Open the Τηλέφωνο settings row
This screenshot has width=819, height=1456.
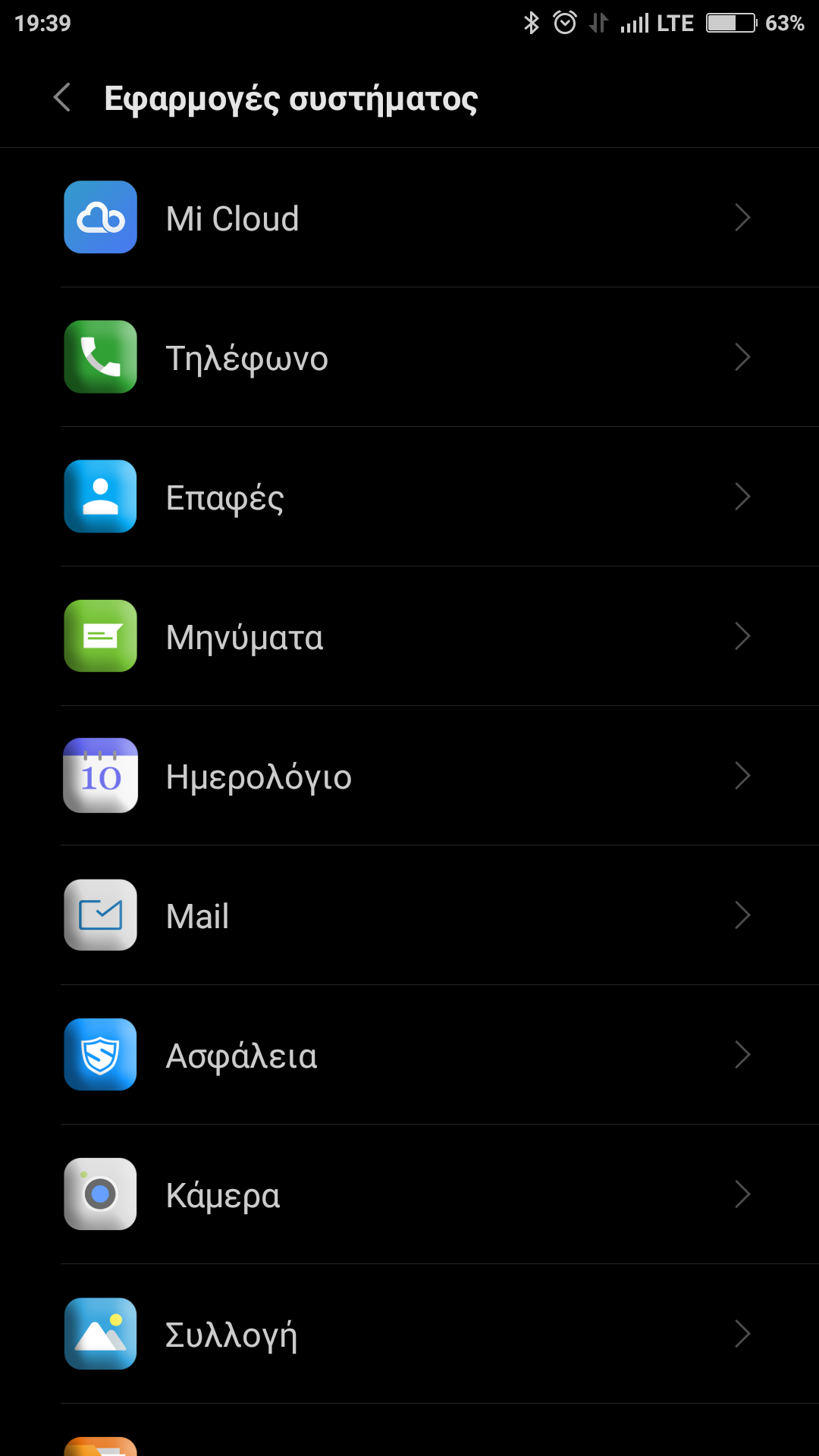click(409, 358)
